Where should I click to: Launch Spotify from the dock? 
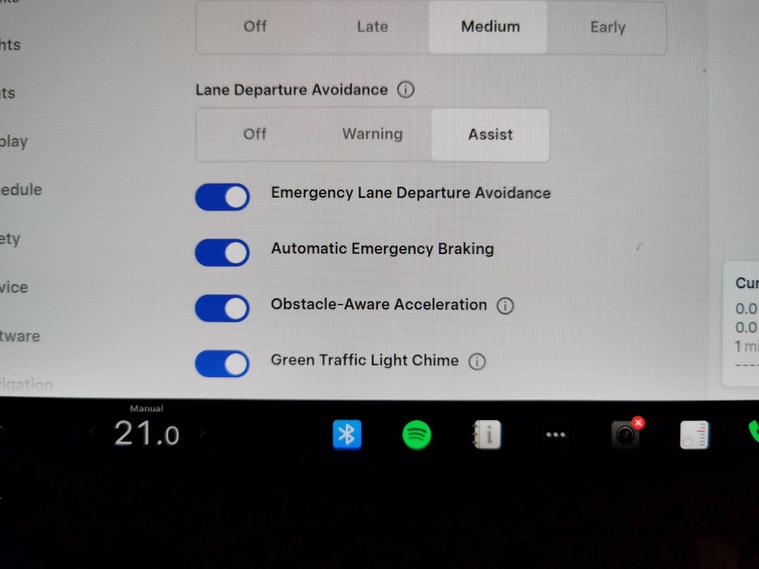416,435
